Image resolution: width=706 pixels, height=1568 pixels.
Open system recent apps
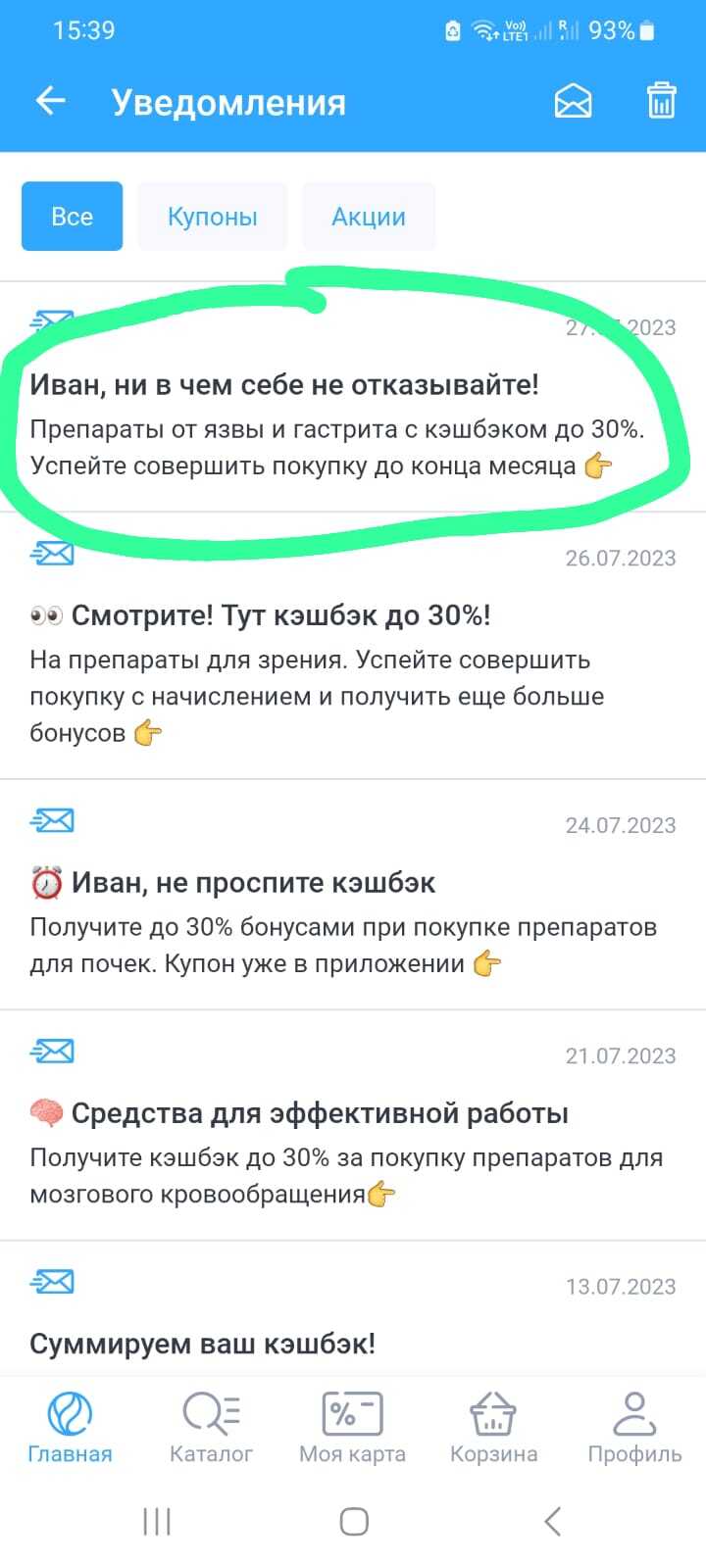(x=157, y=1521)
